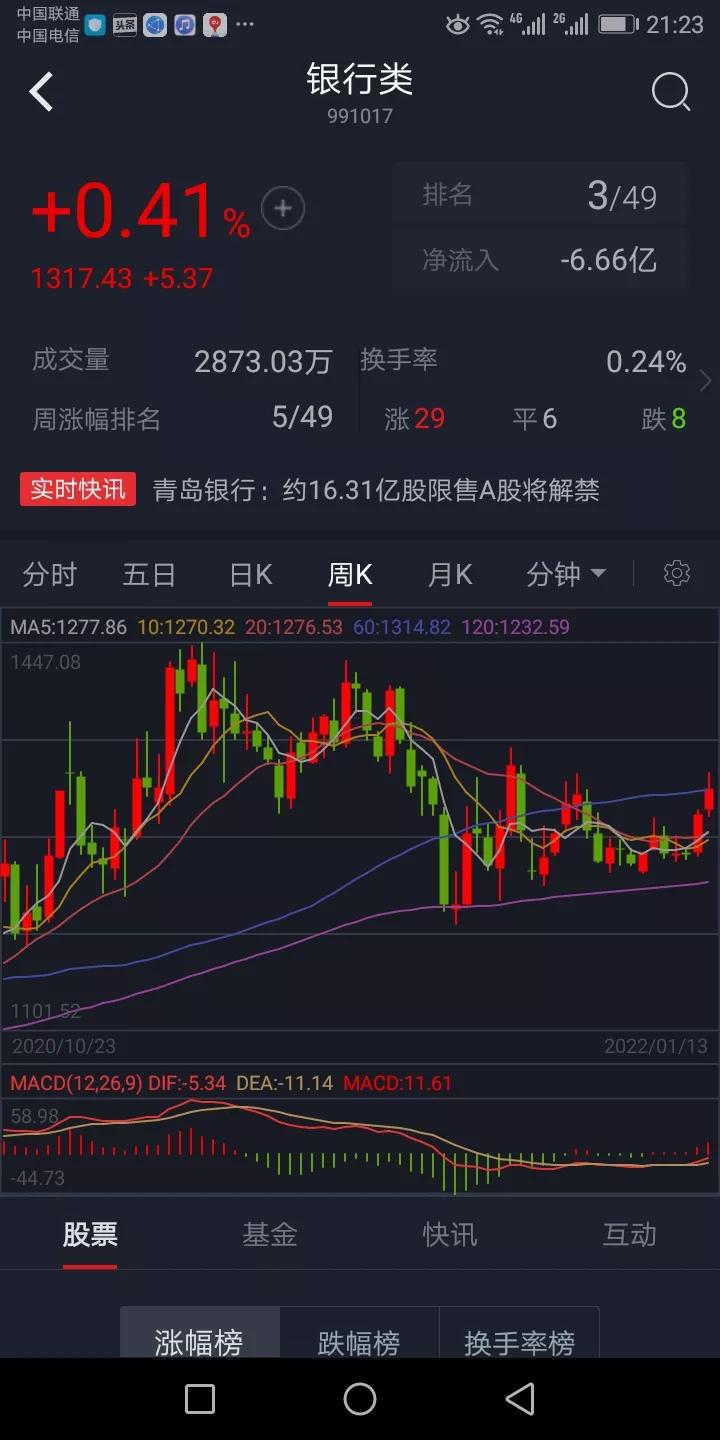Expand more stats with the right chevron
720x1440 pixels.
pyautogui.click(x=706, y=381)
